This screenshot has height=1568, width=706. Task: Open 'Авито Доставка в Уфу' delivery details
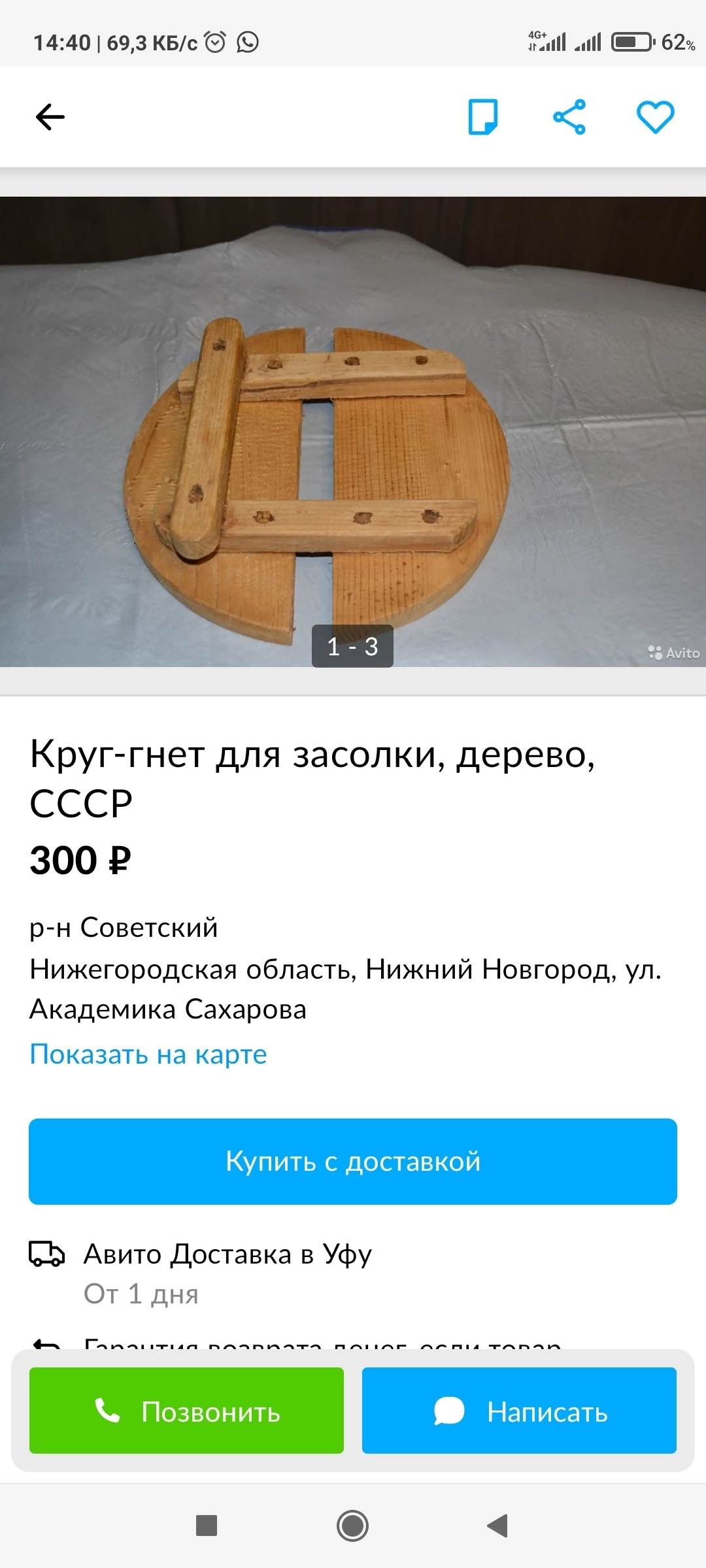[227, 1254]
